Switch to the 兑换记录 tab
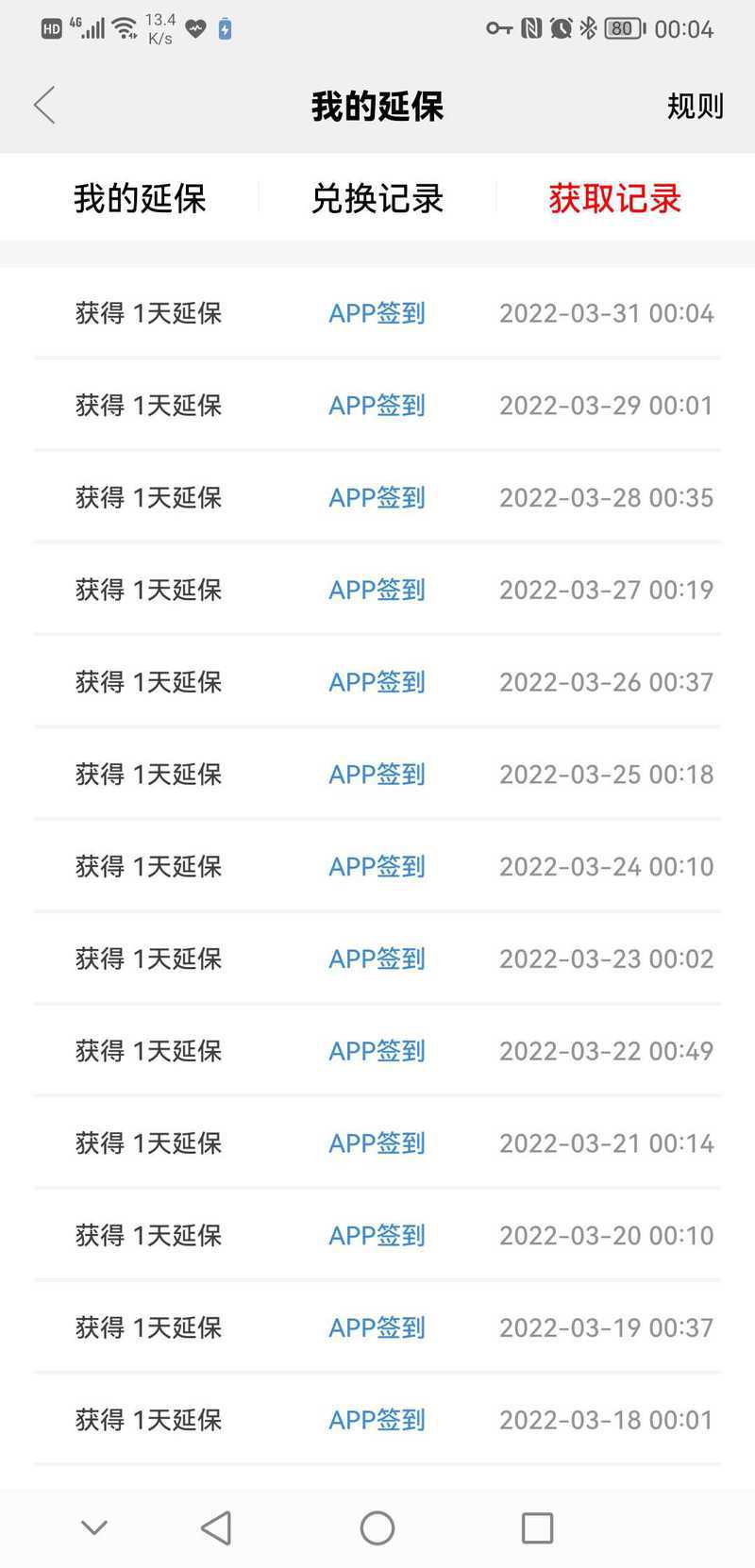 click(x=377, y=198)
